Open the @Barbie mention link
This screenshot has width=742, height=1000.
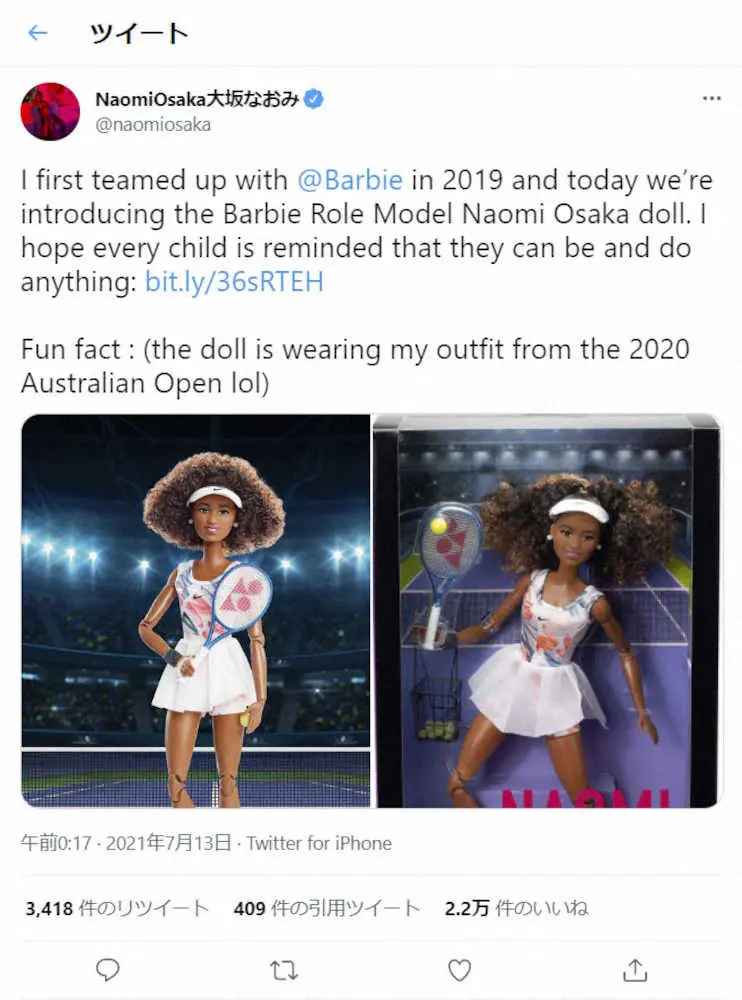350,180
